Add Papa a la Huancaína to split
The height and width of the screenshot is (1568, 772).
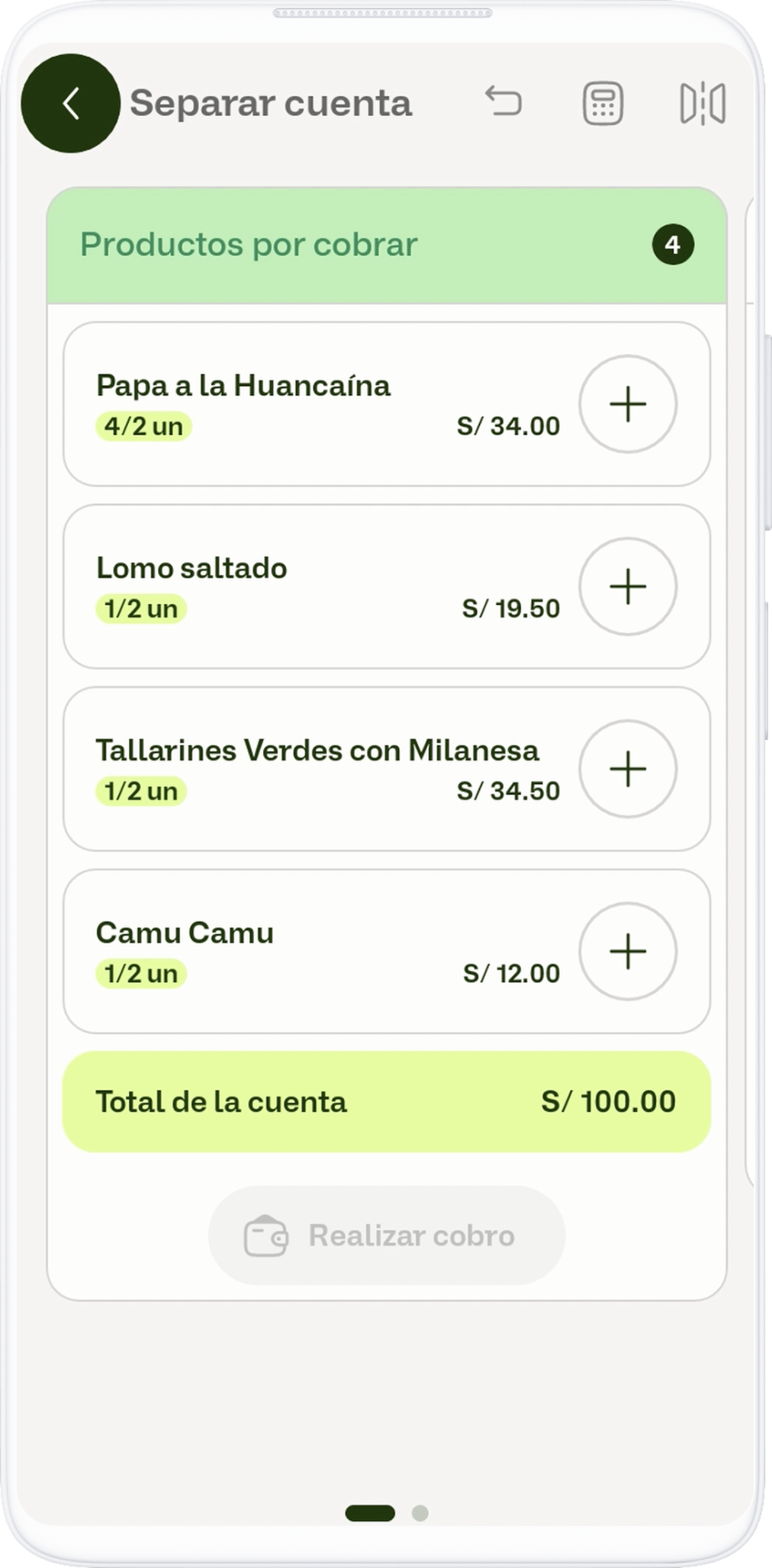pos(627,404)
